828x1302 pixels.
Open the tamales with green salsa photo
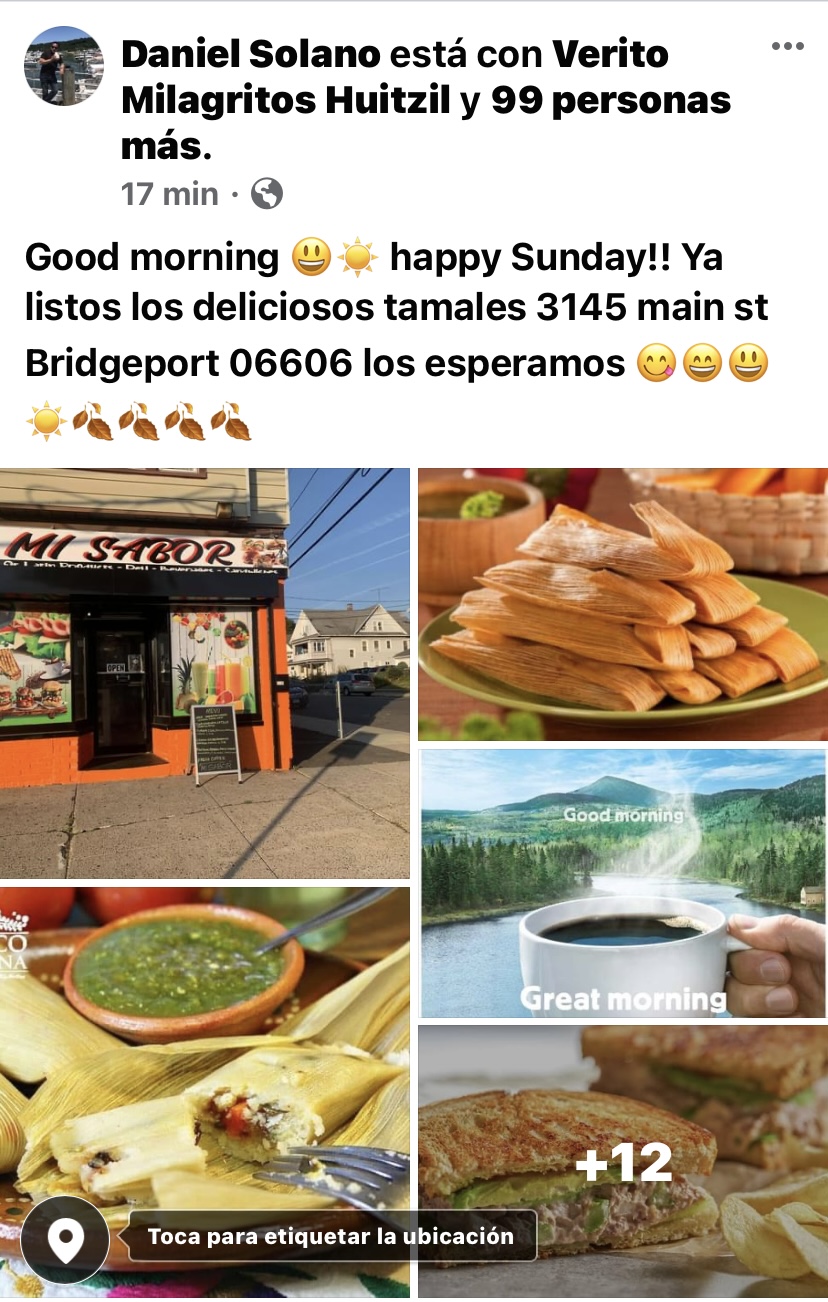click(204, 1060)
